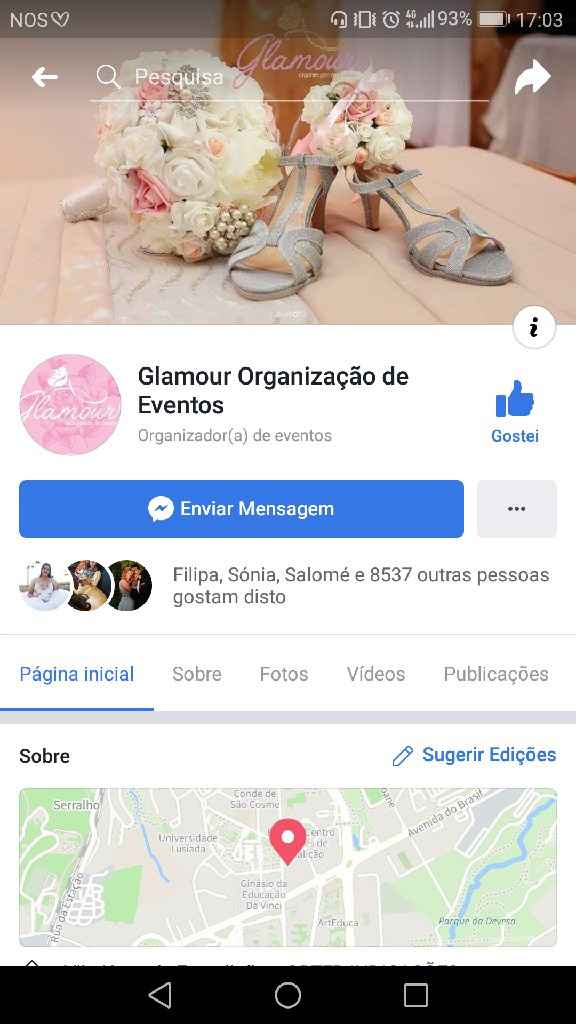Open the three-dot more options button

click(x=517, y=509)
